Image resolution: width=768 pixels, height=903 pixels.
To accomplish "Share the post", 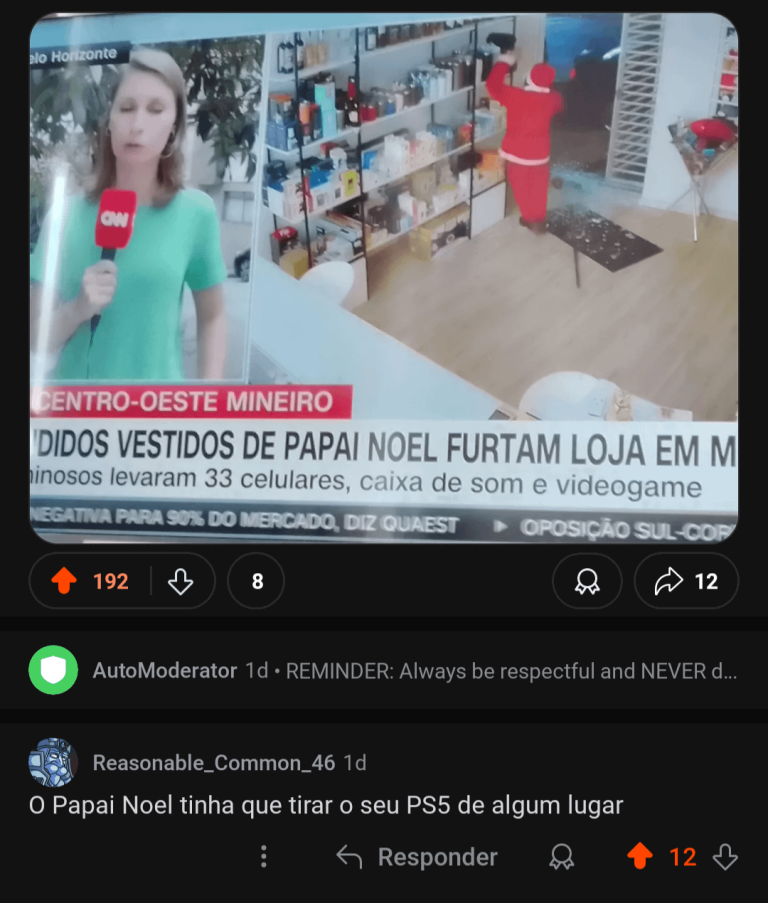I will click(x=686, y=581).
